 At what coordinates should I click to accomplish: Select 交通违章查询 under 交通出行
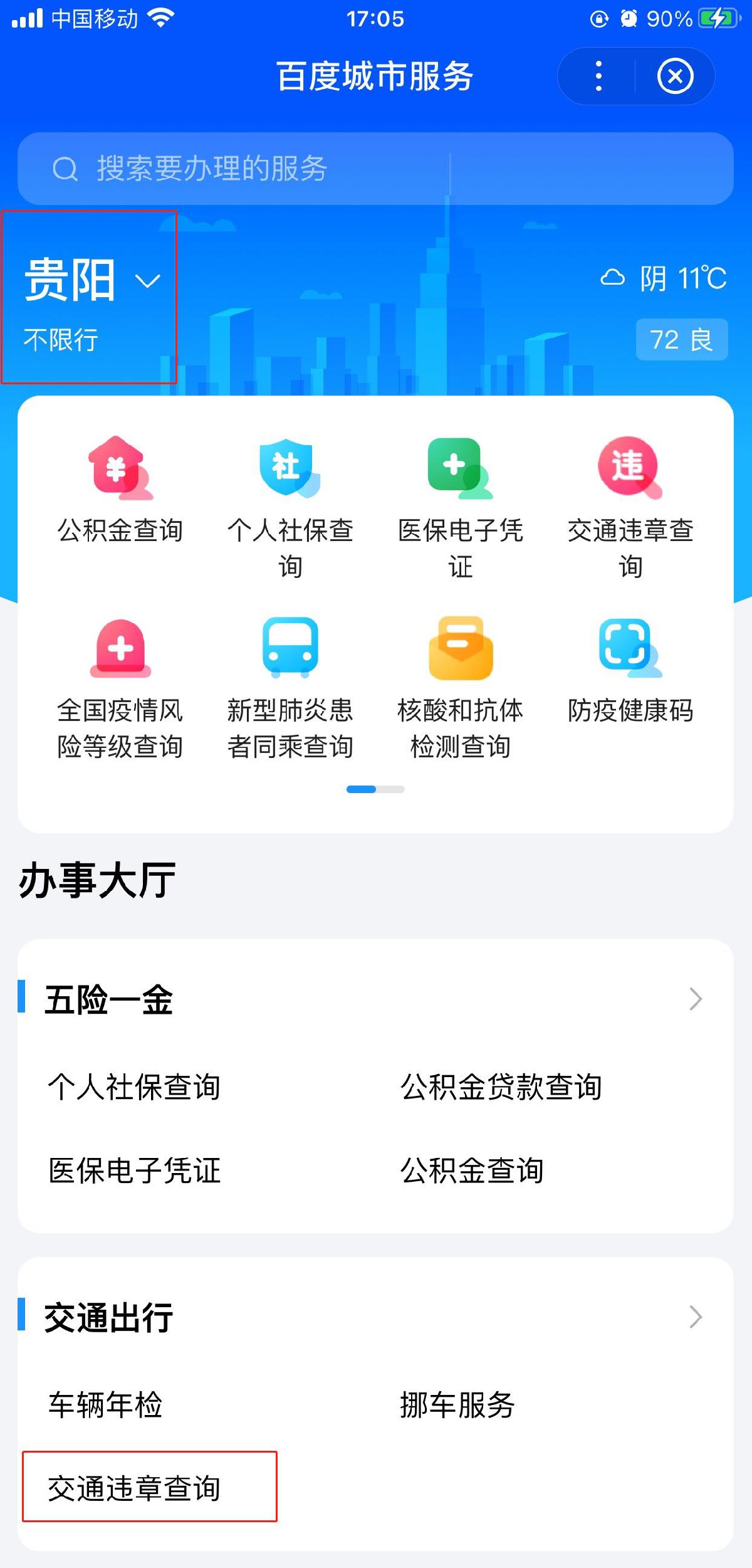click(x=134, y=1488)
